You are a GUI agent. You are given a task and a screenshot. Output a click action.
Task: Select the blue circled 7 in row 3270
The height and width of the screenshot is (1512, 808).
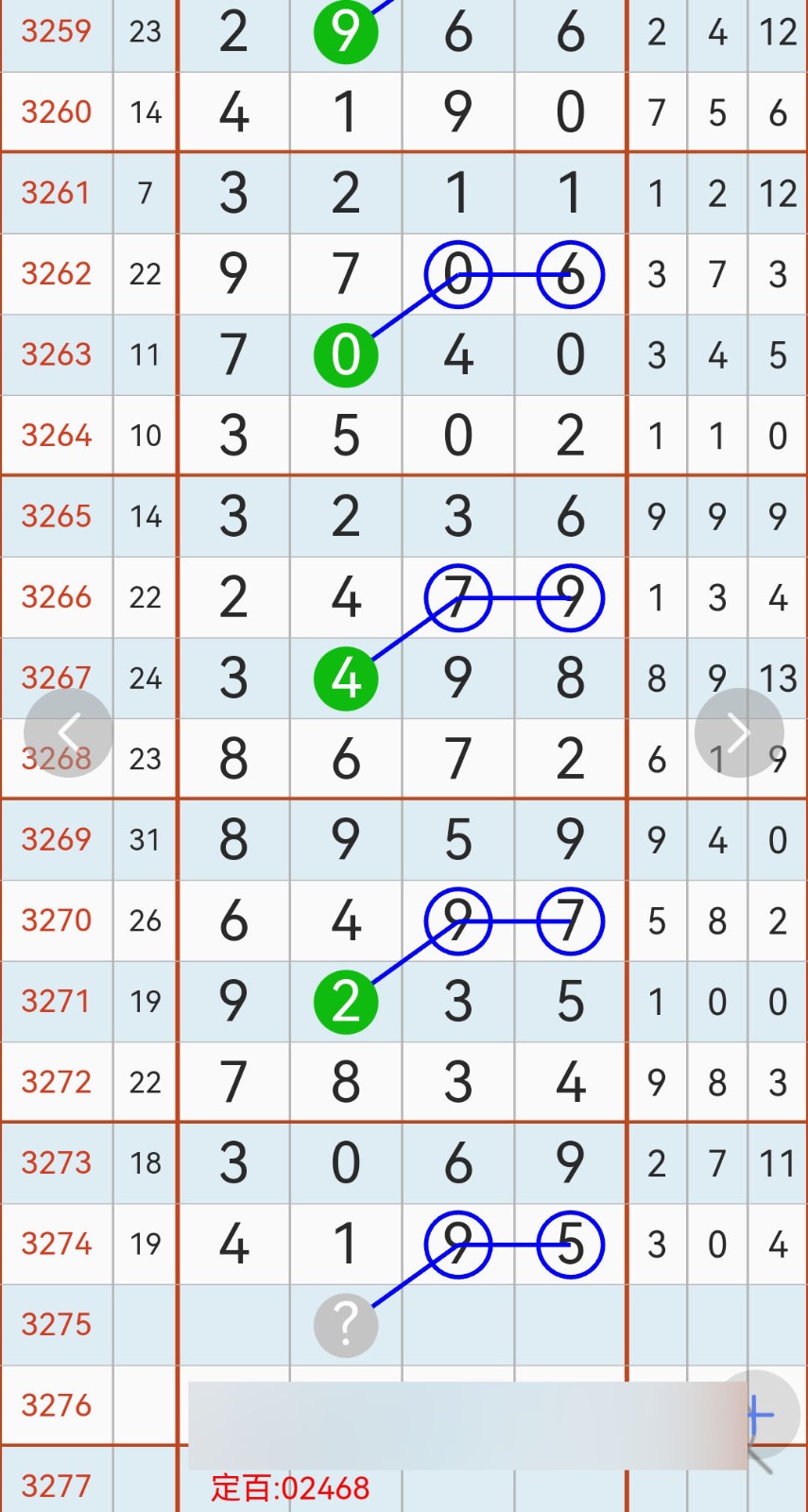click(571, 920)
